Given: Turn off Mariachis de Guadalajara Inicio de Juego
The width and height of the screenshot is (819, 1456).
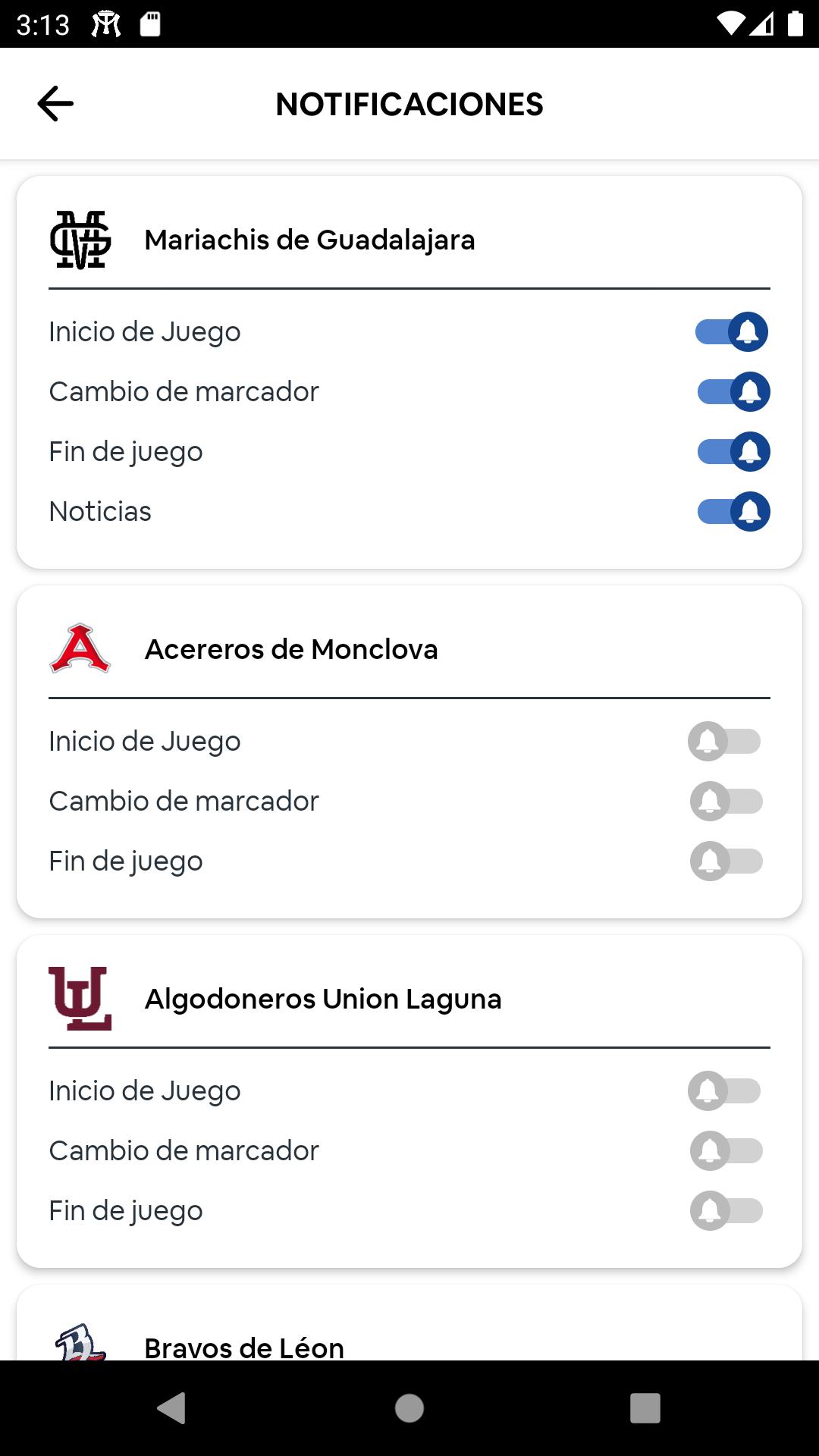Looking at the screenshot, I should tap(732, 332).
